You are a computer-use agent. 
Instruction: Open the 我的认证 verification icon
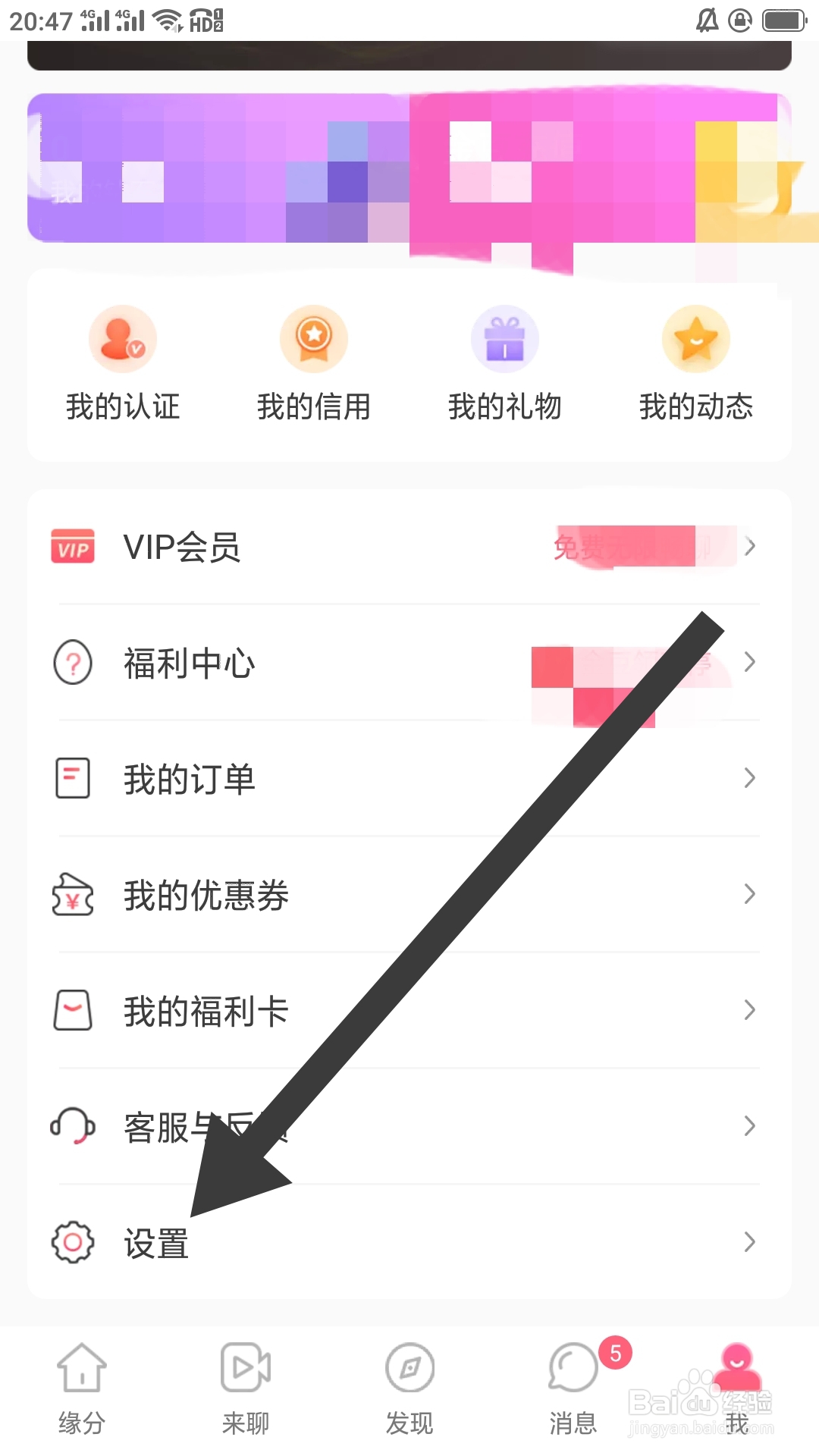click(121, 339)
